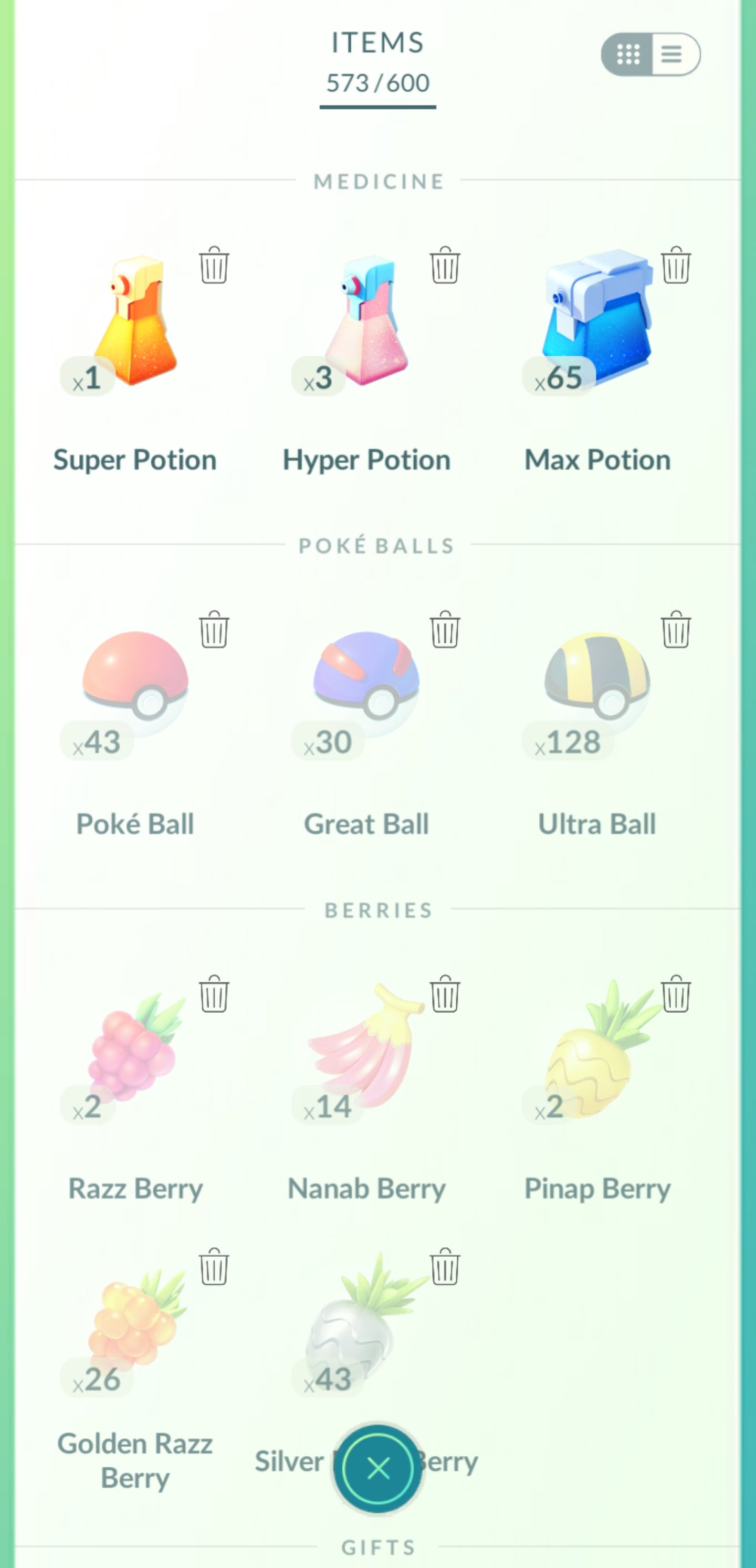Image resolution: width=756 pixels, height=1568 pixels.
Task: Select the Max Potion item
Action: [x=597, y=323]
